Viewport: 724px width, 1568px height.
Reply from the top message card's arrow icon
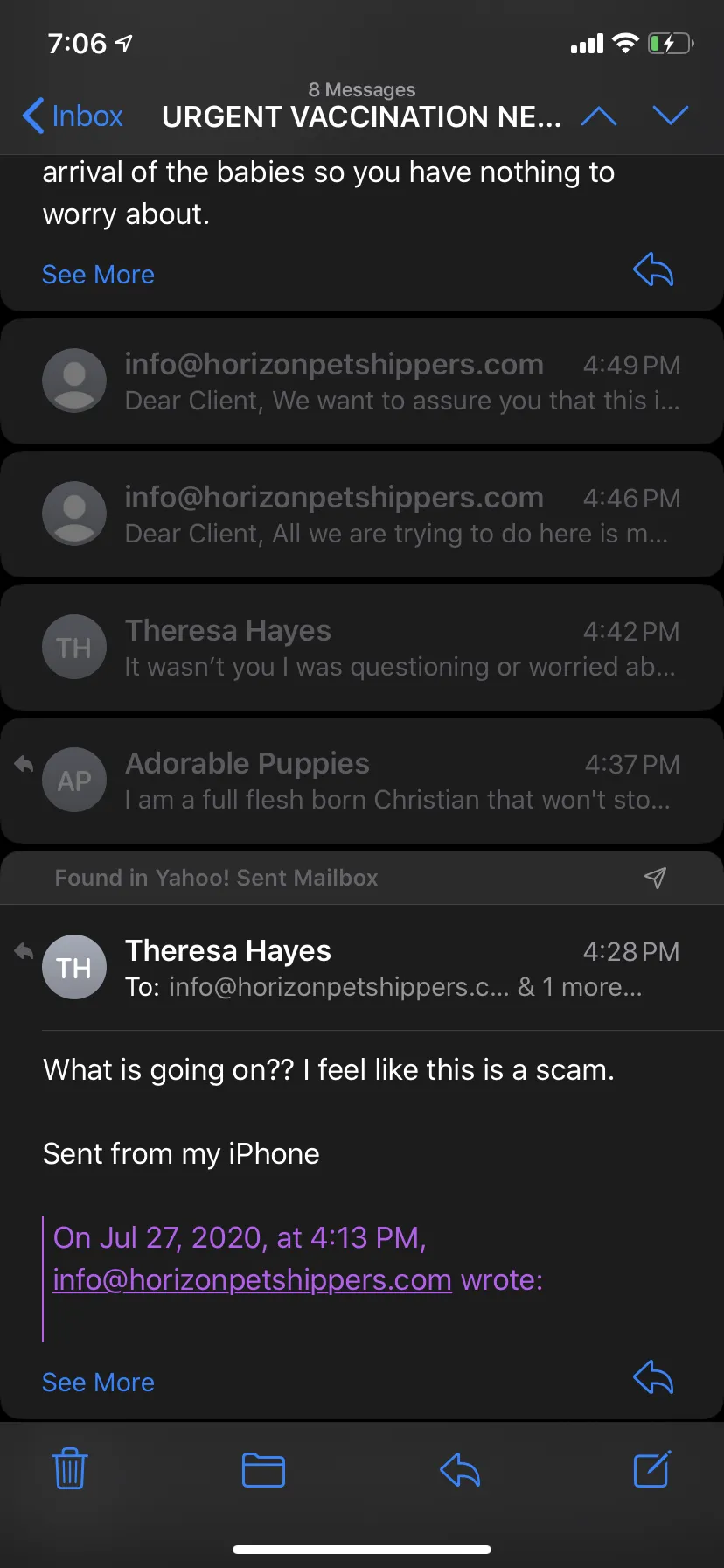coord(653,270)
